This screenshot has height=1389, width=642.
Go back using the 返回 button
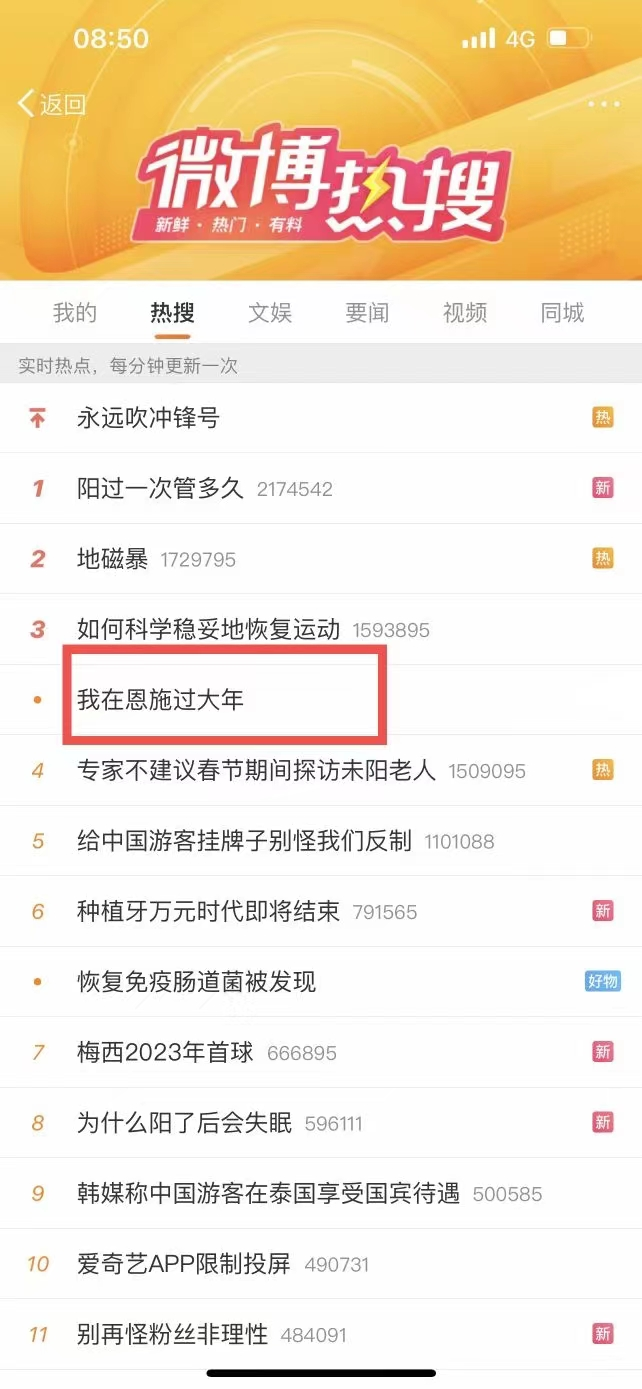pos(52,104)
